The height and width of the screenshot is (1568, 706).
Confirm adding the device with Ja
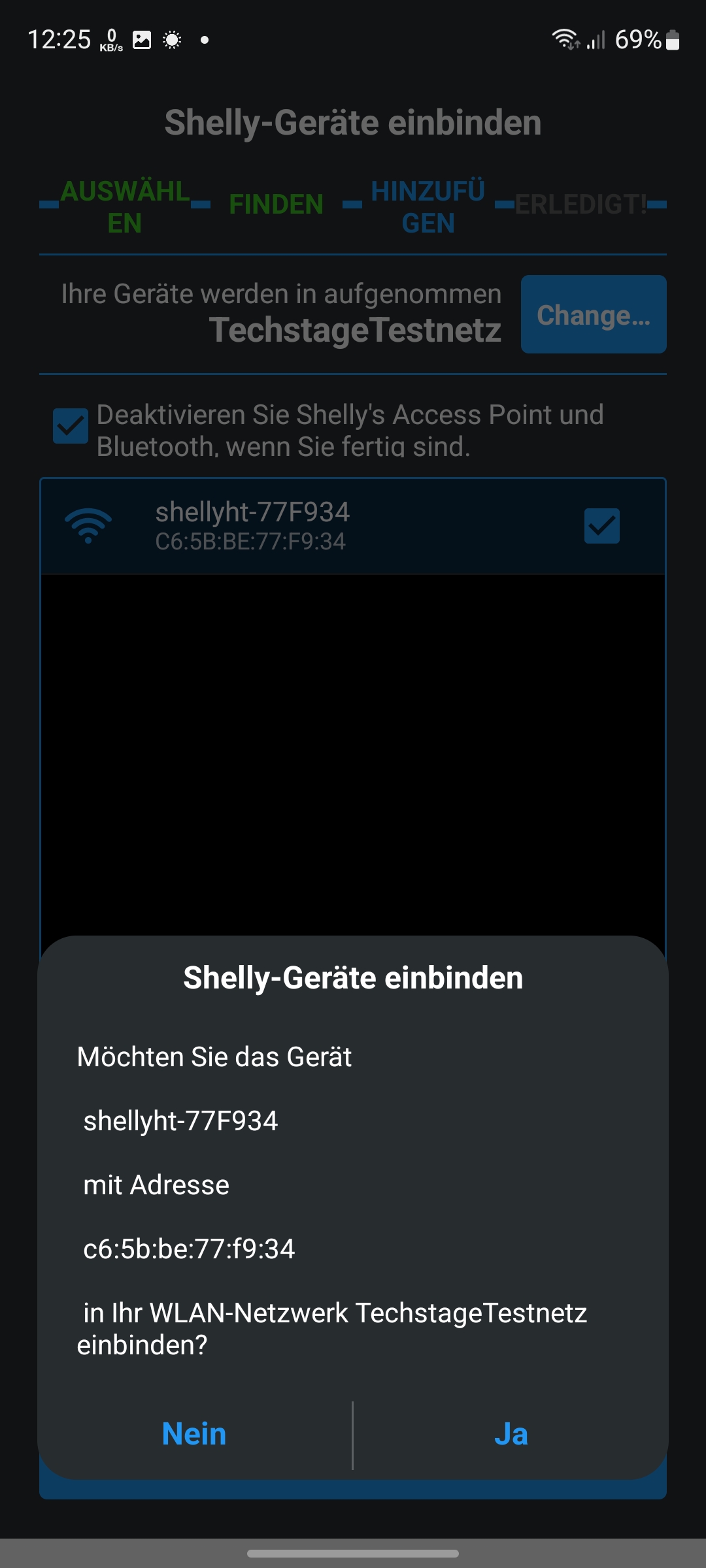coord(511,1434)
